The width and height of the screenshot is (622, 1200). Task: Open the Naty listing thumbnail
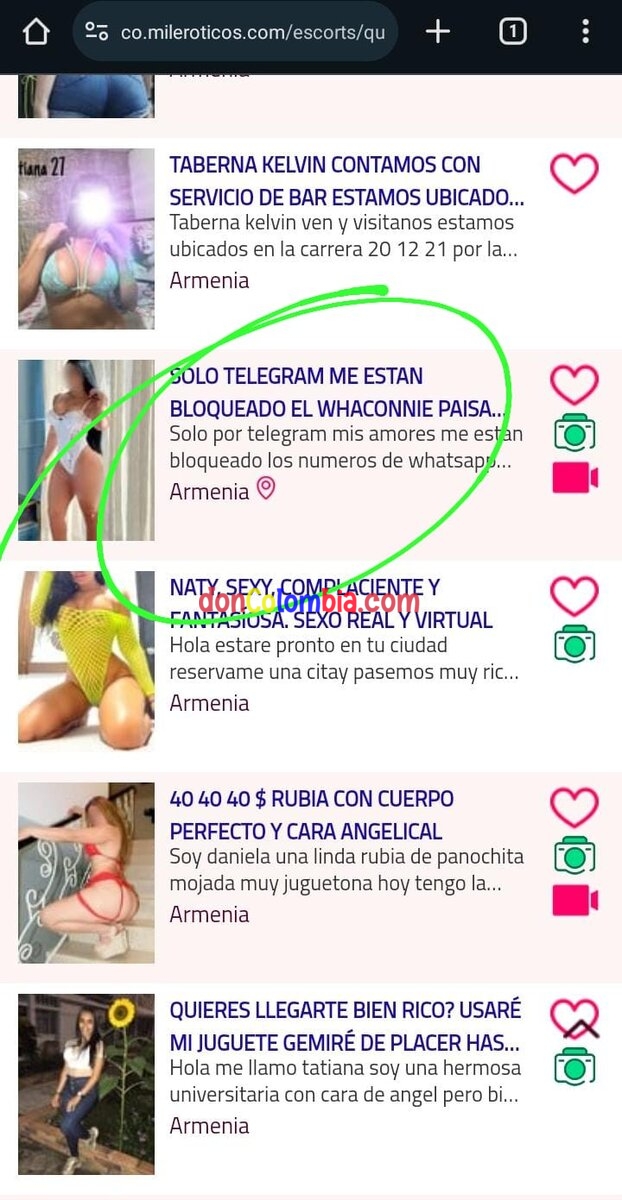click(x=86, y=661)
